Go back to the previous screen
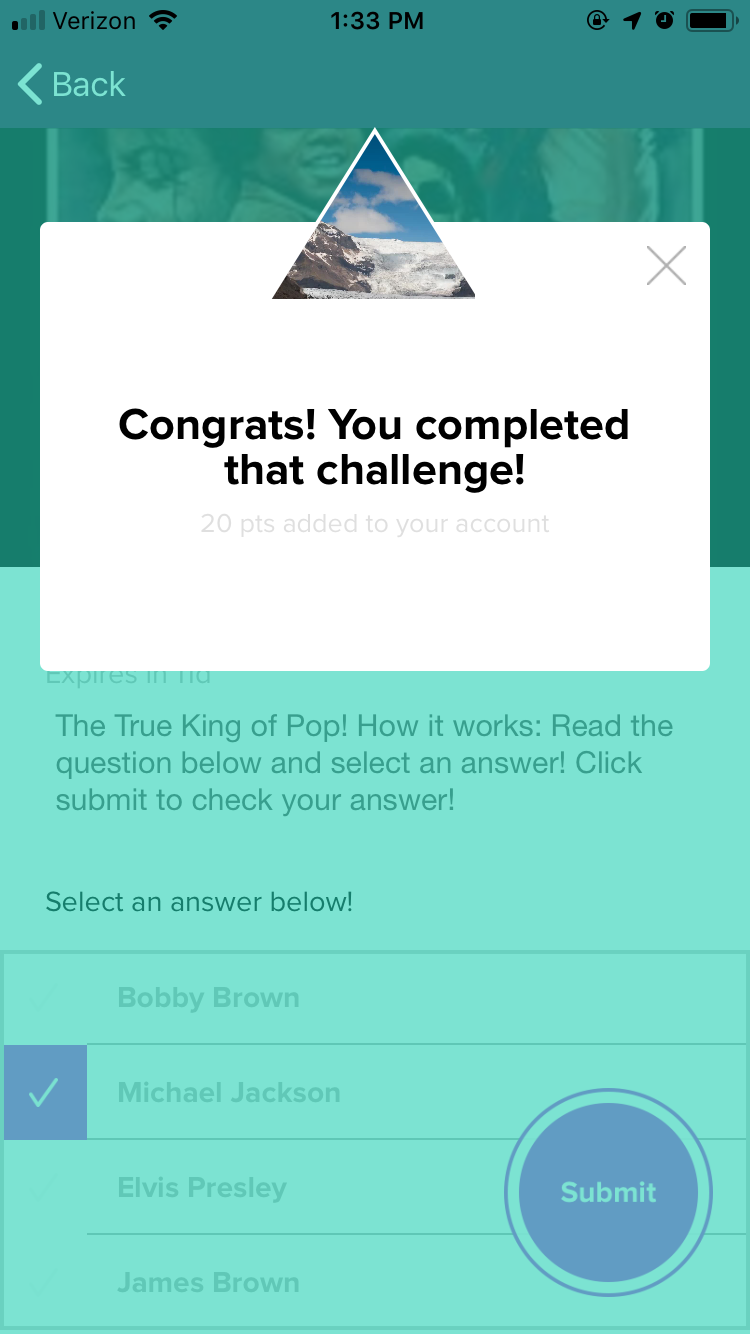Image resolution: width=750 pixels, height=1334 pixels. 72,85
